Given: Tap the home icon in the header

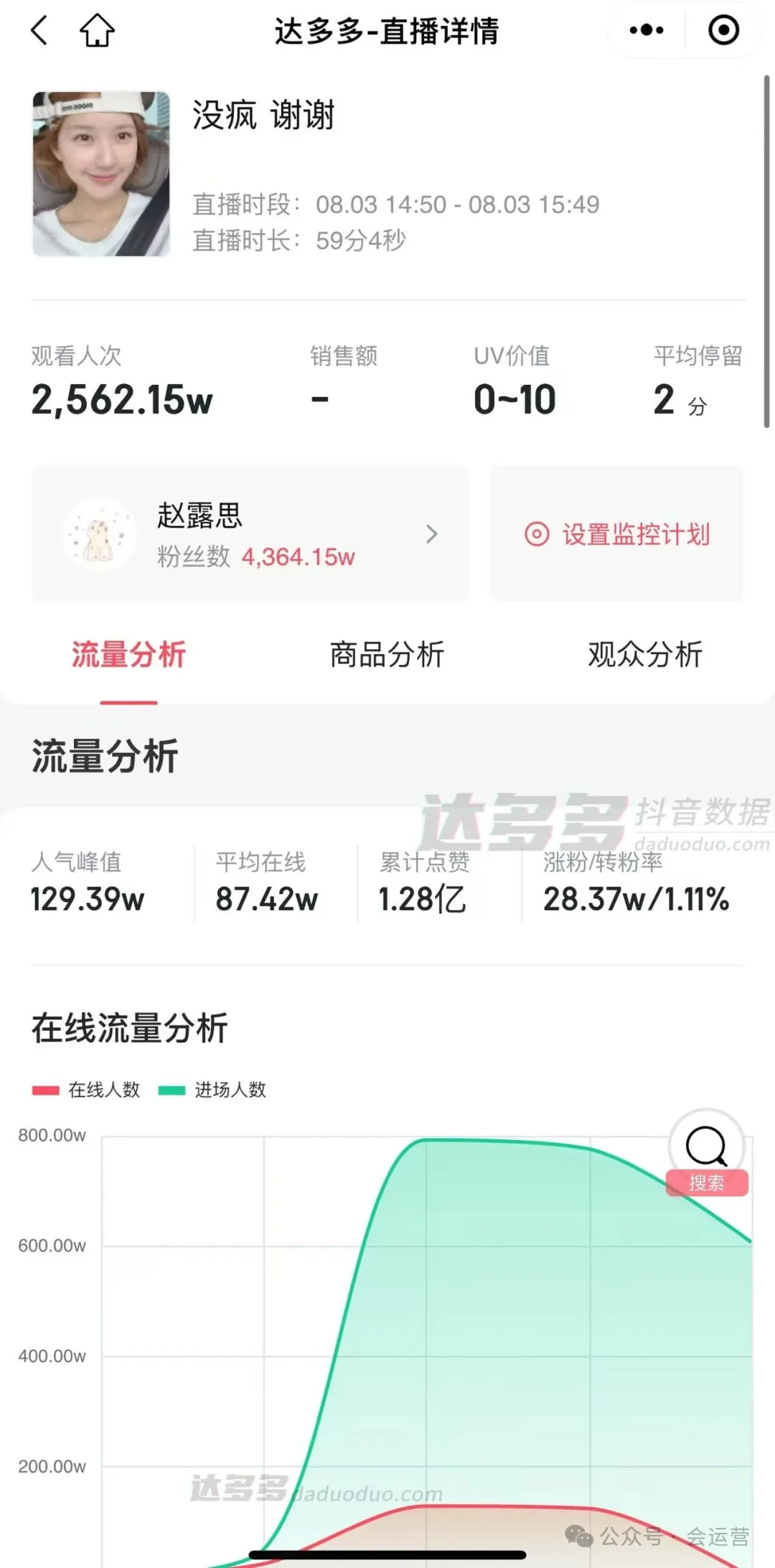Looking at the screenshot, I should 97,31.
